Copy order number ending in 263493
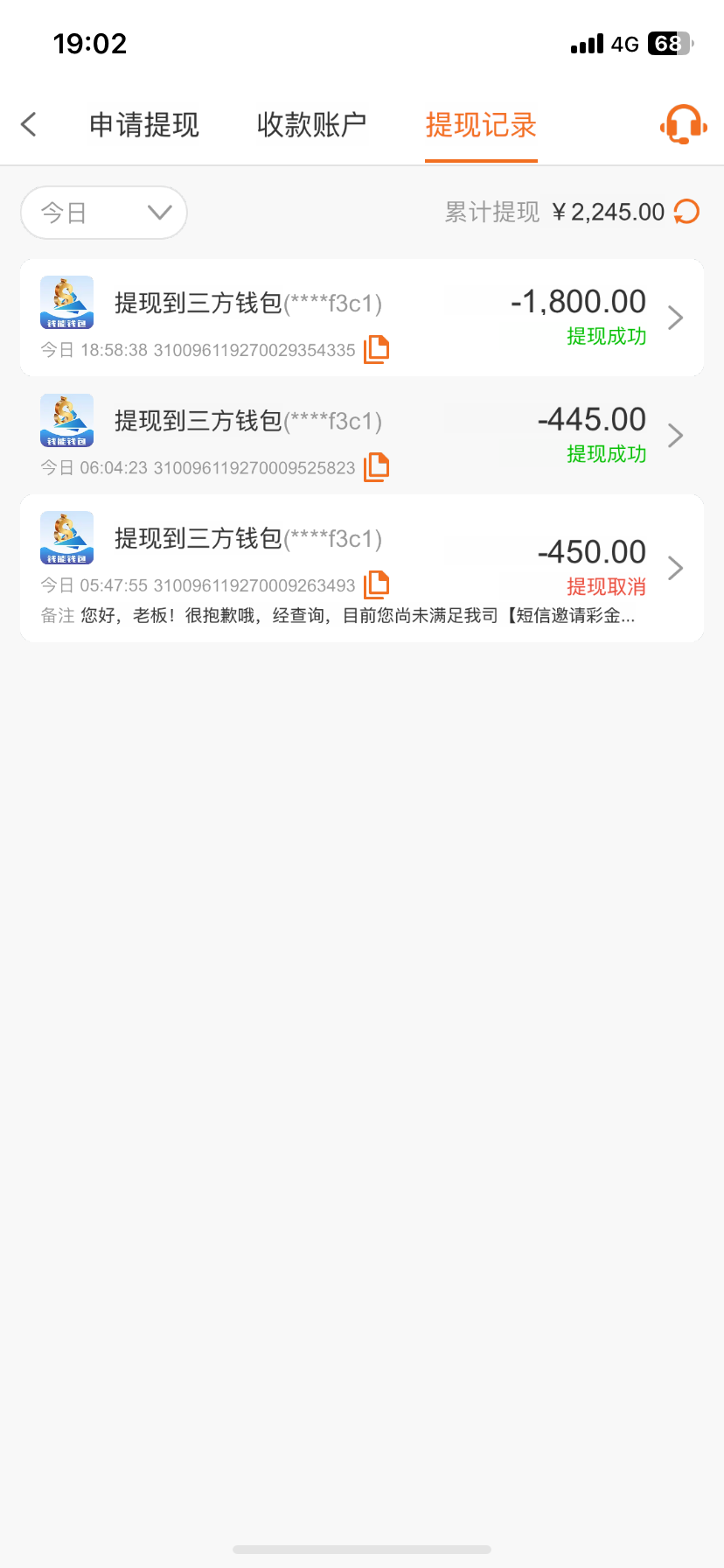 [377, 584]
